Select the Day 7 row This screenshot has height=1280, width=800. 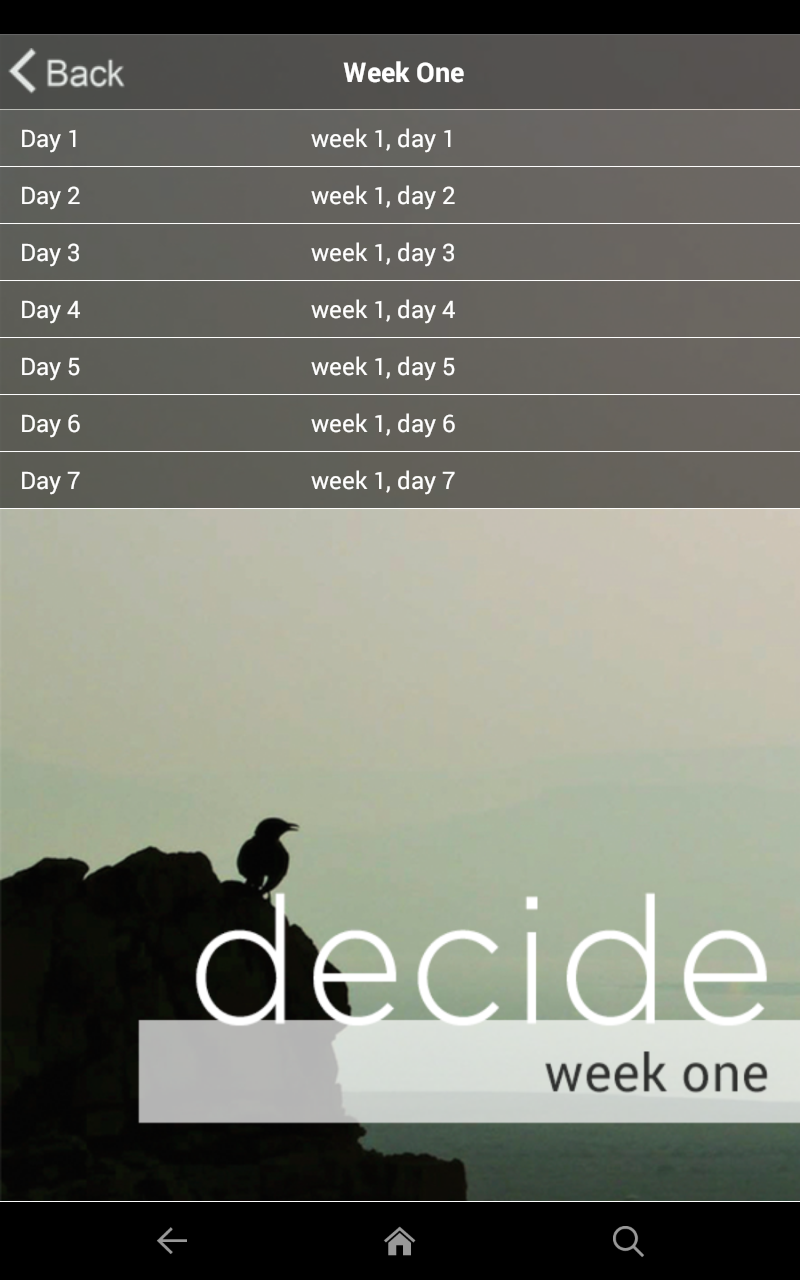(400, 481)
